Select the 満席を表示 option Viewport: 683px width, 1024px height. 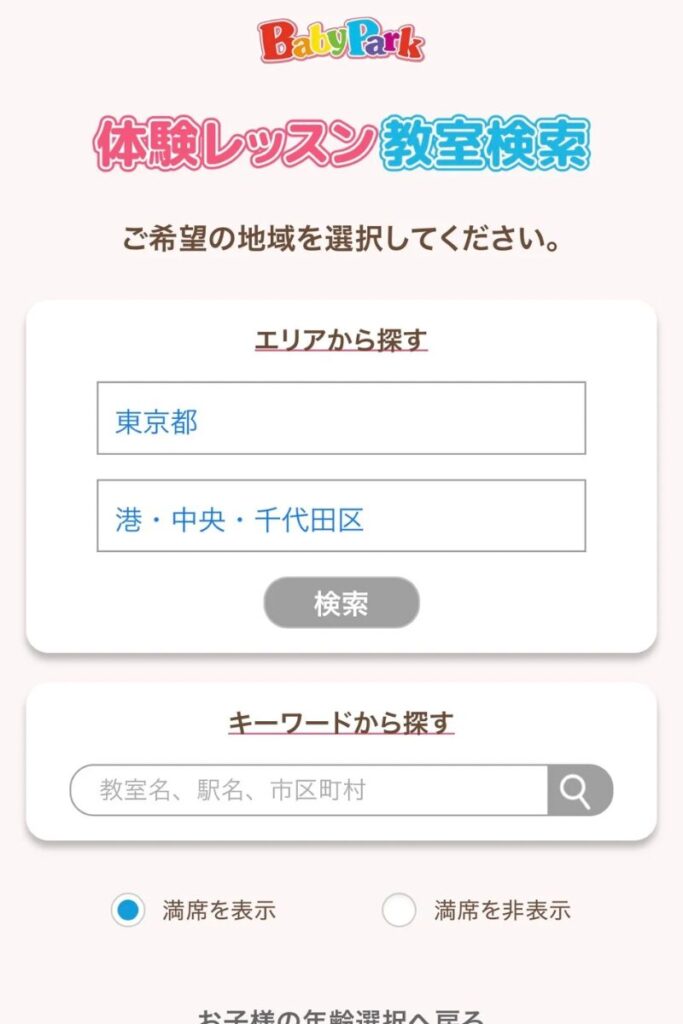[x=128, y=910]
